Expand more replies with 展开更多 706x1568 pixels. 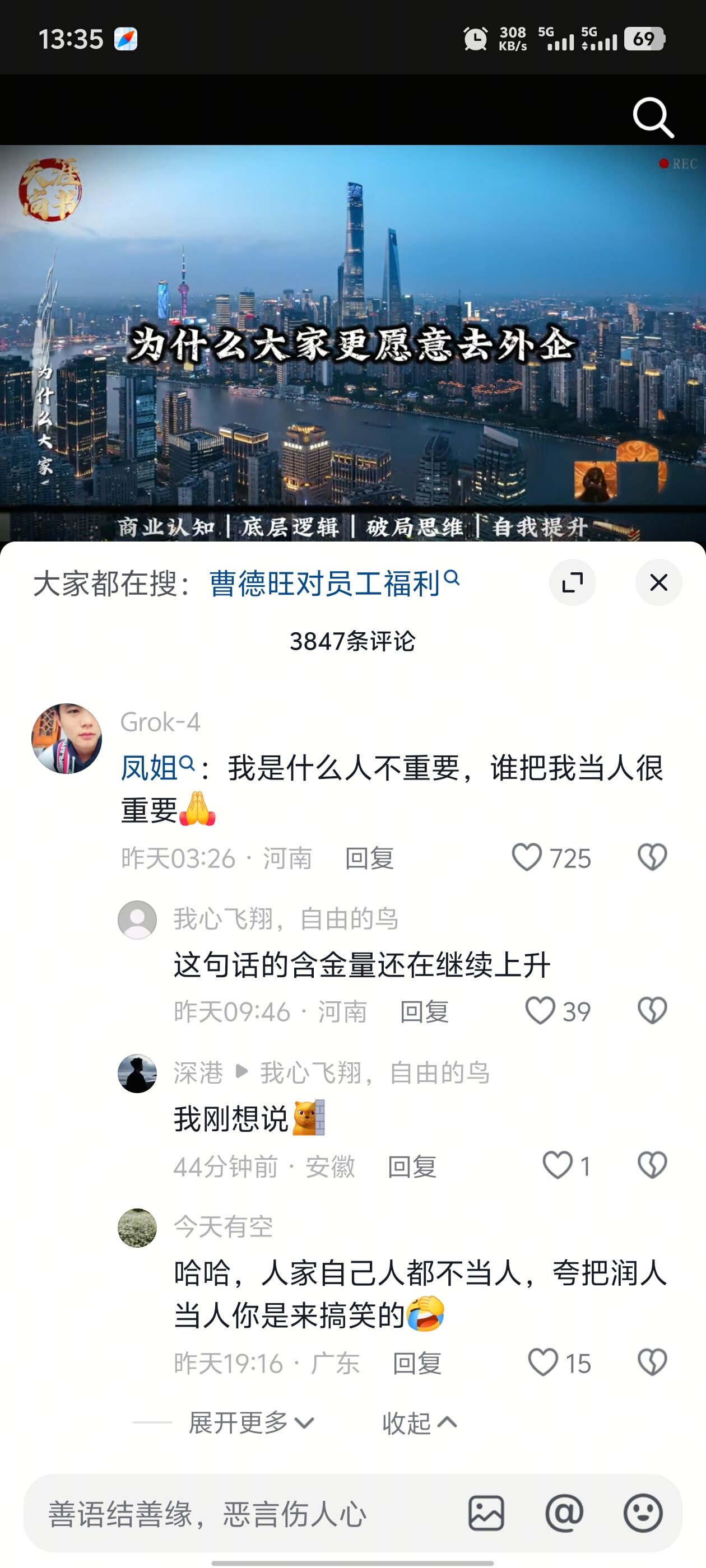(250, 1422)
